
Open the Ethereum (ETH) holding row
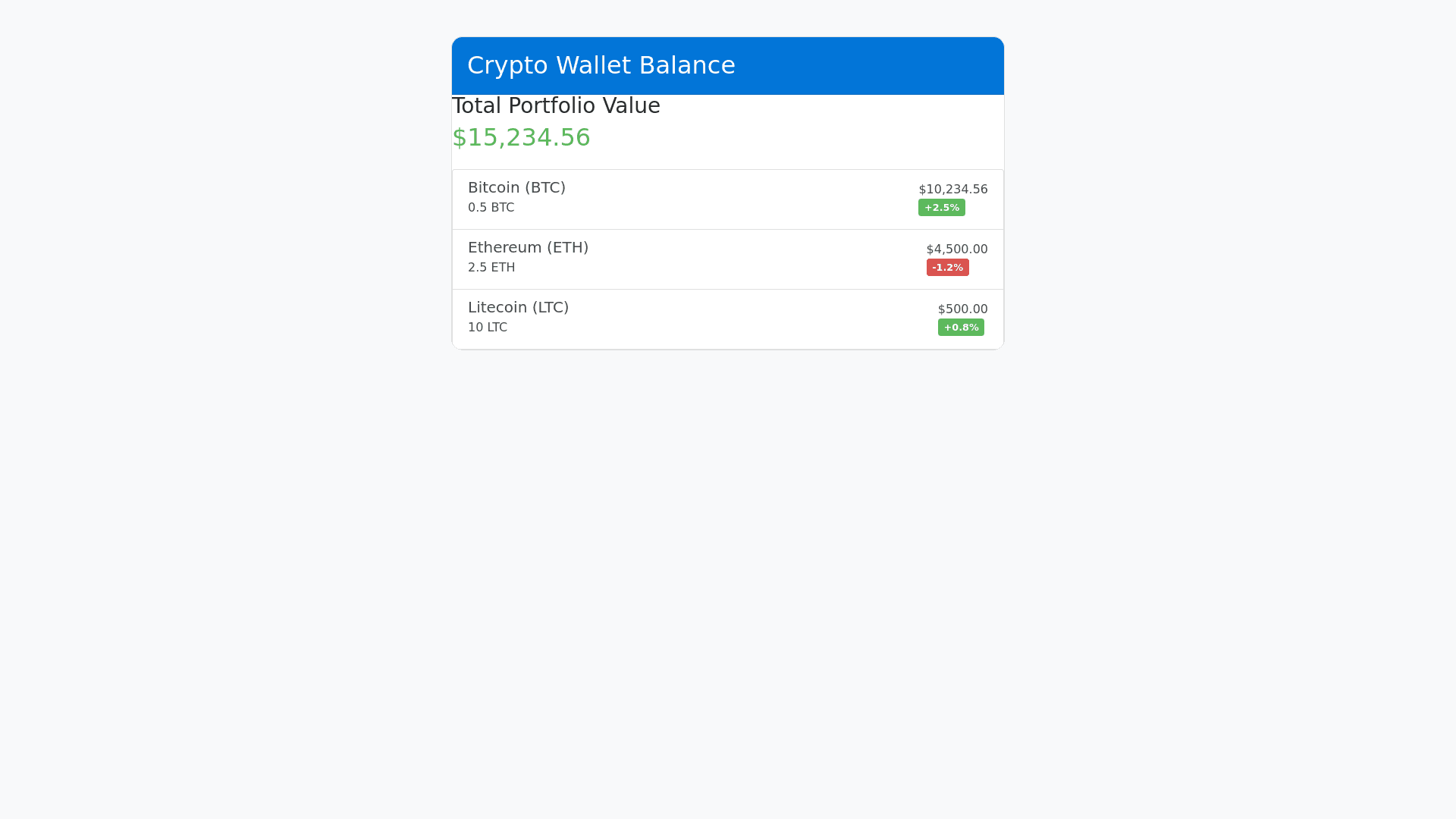coord(727,259)
